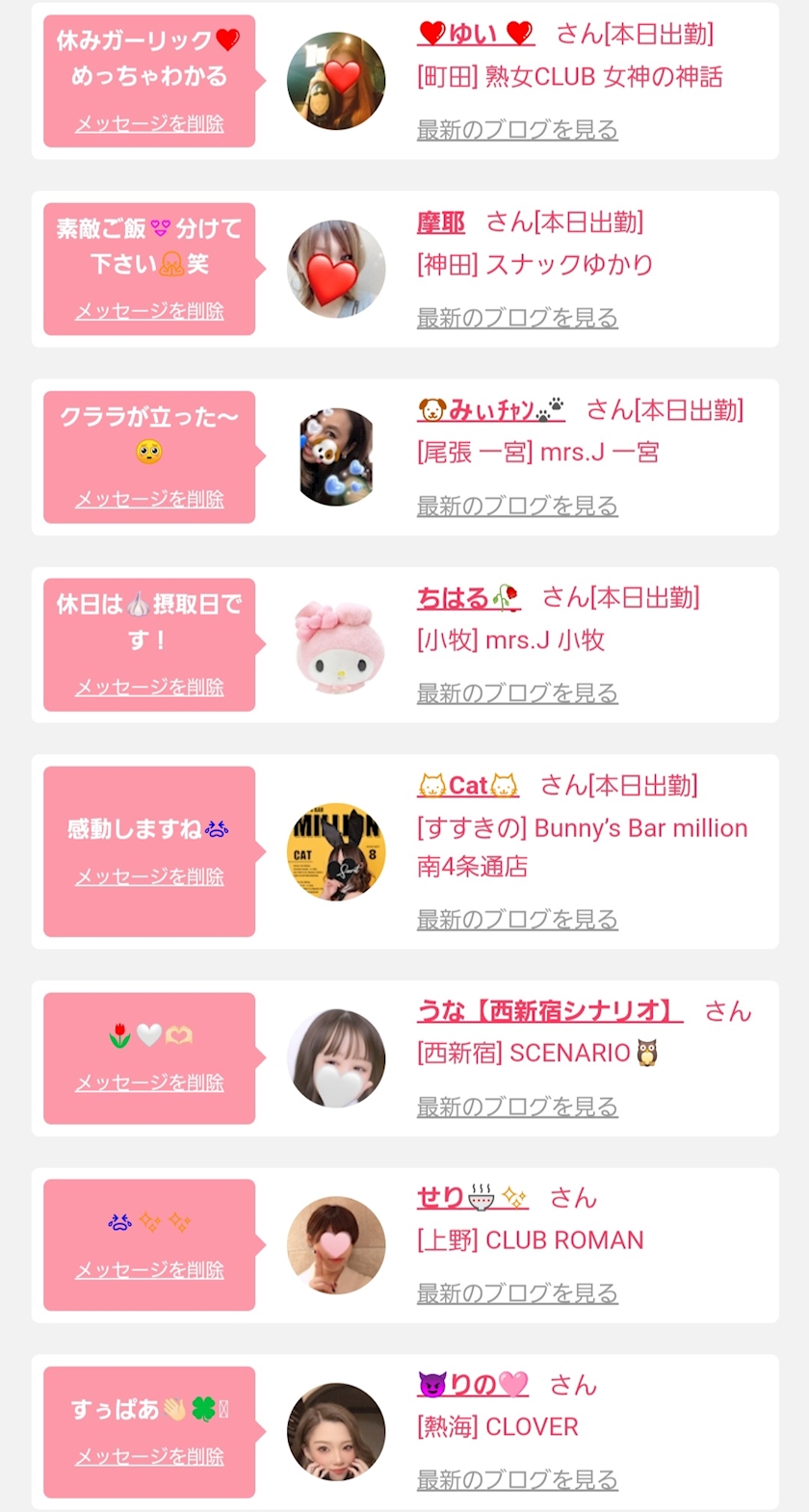This screenshot has width=809, height=1512.
Task: Open ゆい's profile name link
Action: click(x=475, y=35)
